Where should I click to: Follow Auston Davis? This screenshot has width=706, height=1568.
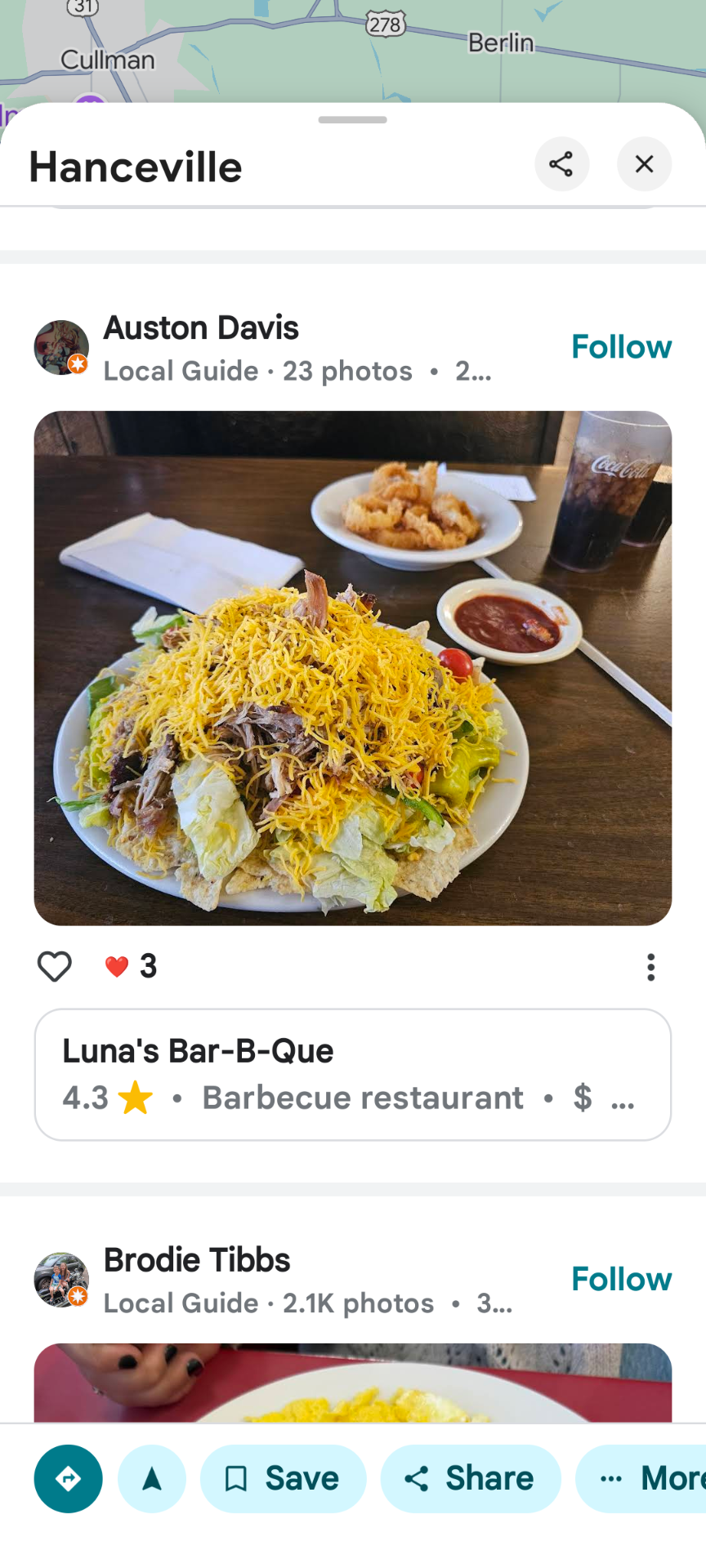[x=621, y=347]
